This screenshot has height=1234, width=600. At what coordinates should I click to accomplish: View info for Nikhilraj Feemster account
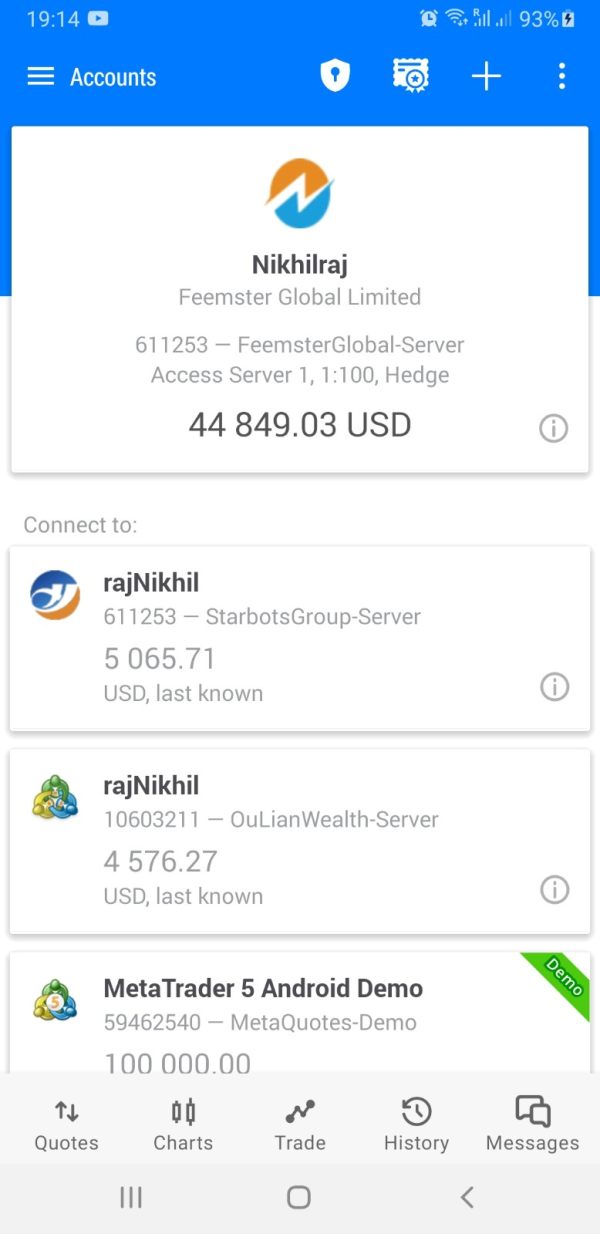point(553,428)
